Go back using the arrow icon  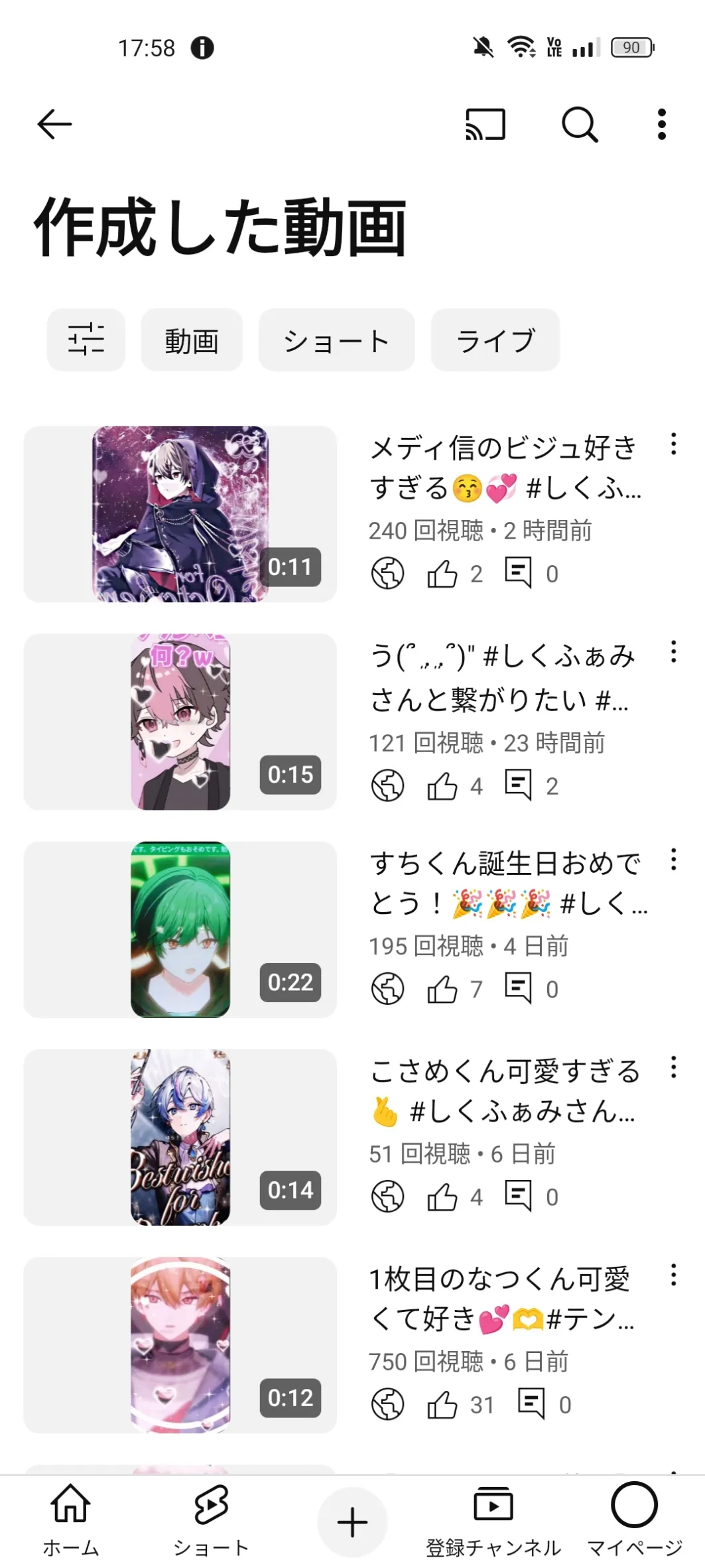coord(54,124)
